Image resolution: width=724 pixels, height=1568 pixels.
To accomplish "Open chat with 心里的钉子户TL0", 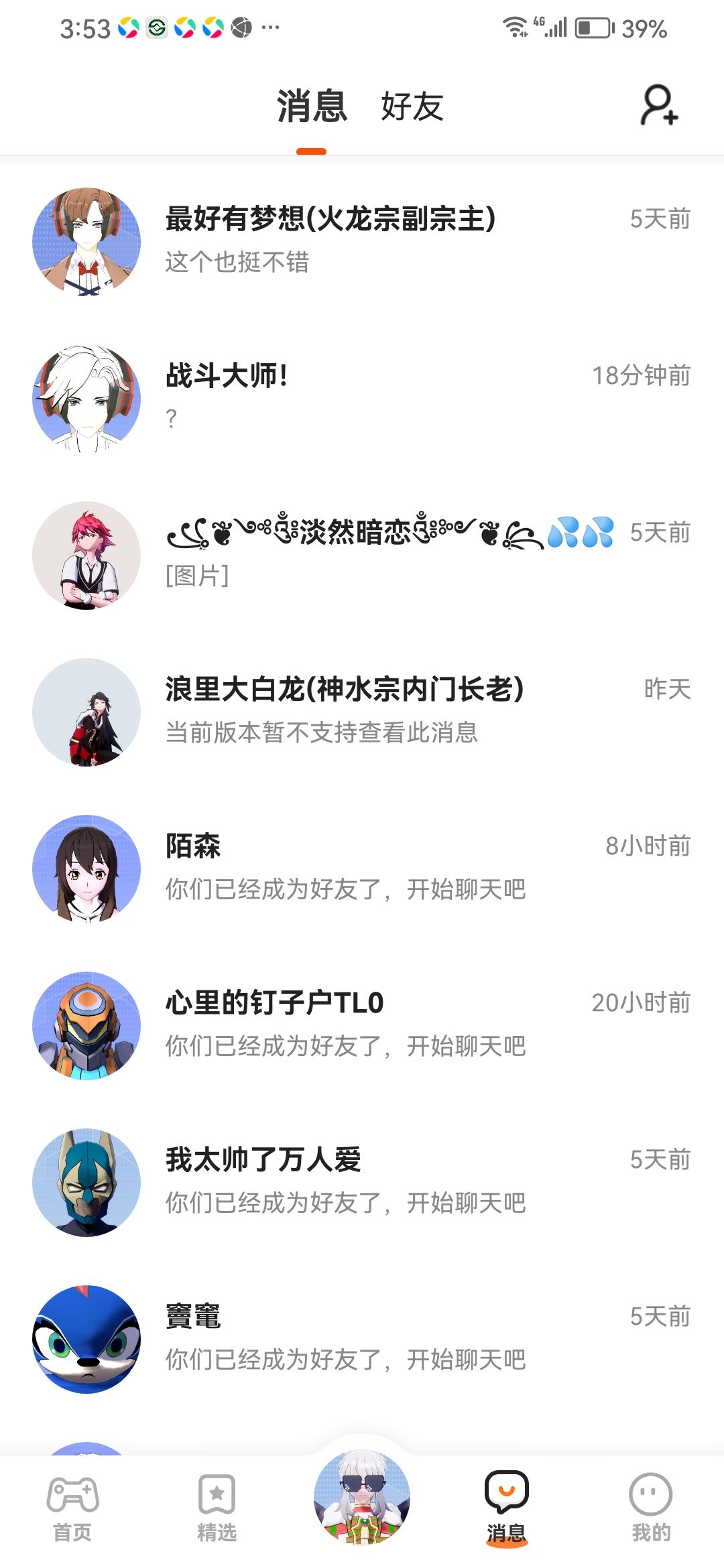I will pos(362,1025).
